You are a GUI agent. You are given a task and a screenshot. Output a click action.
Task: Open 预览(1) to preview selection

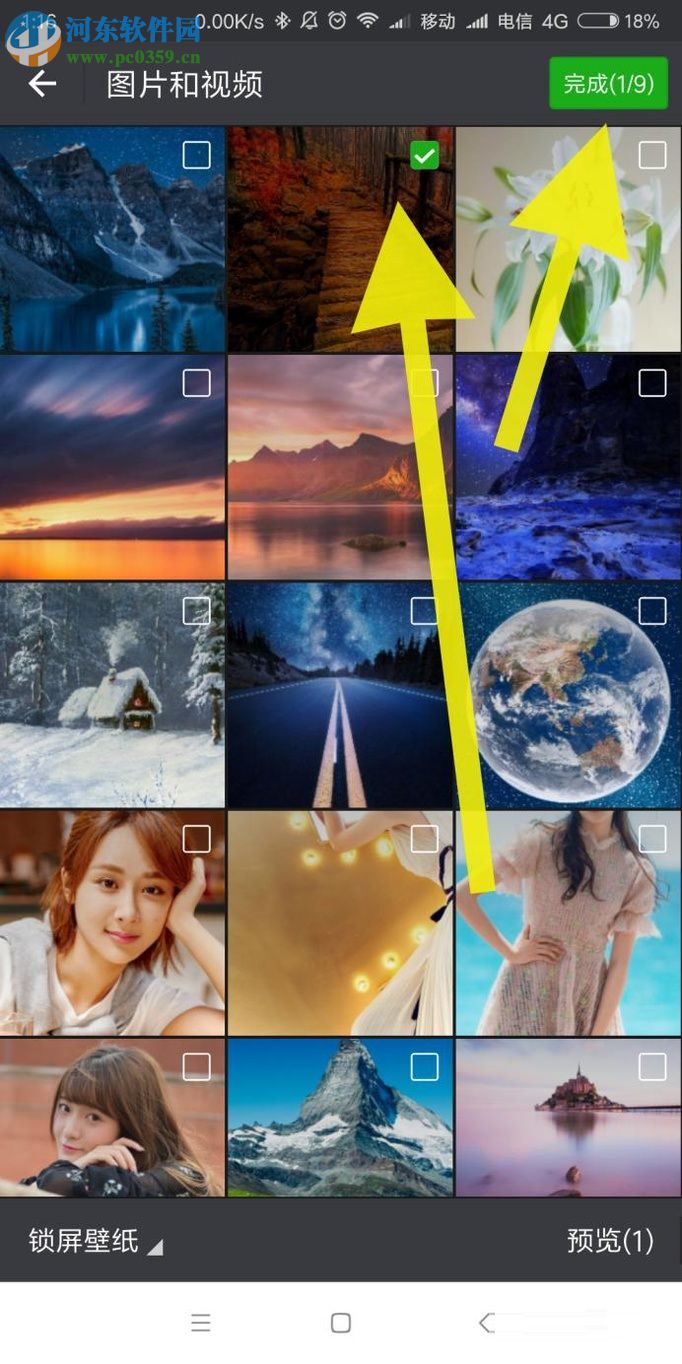coord(609,1241)
